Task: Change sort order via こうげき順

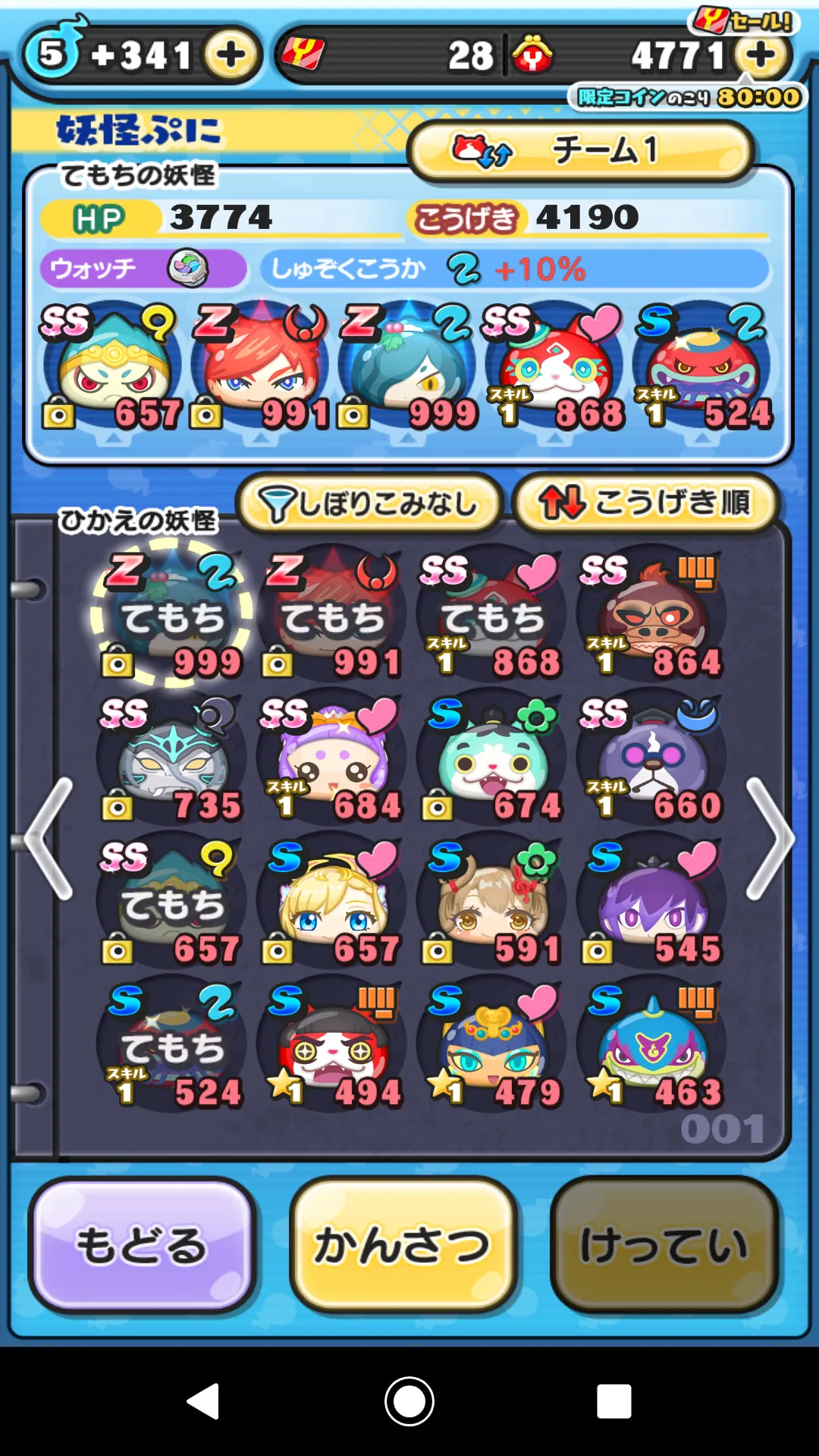Action: (646, 503)
